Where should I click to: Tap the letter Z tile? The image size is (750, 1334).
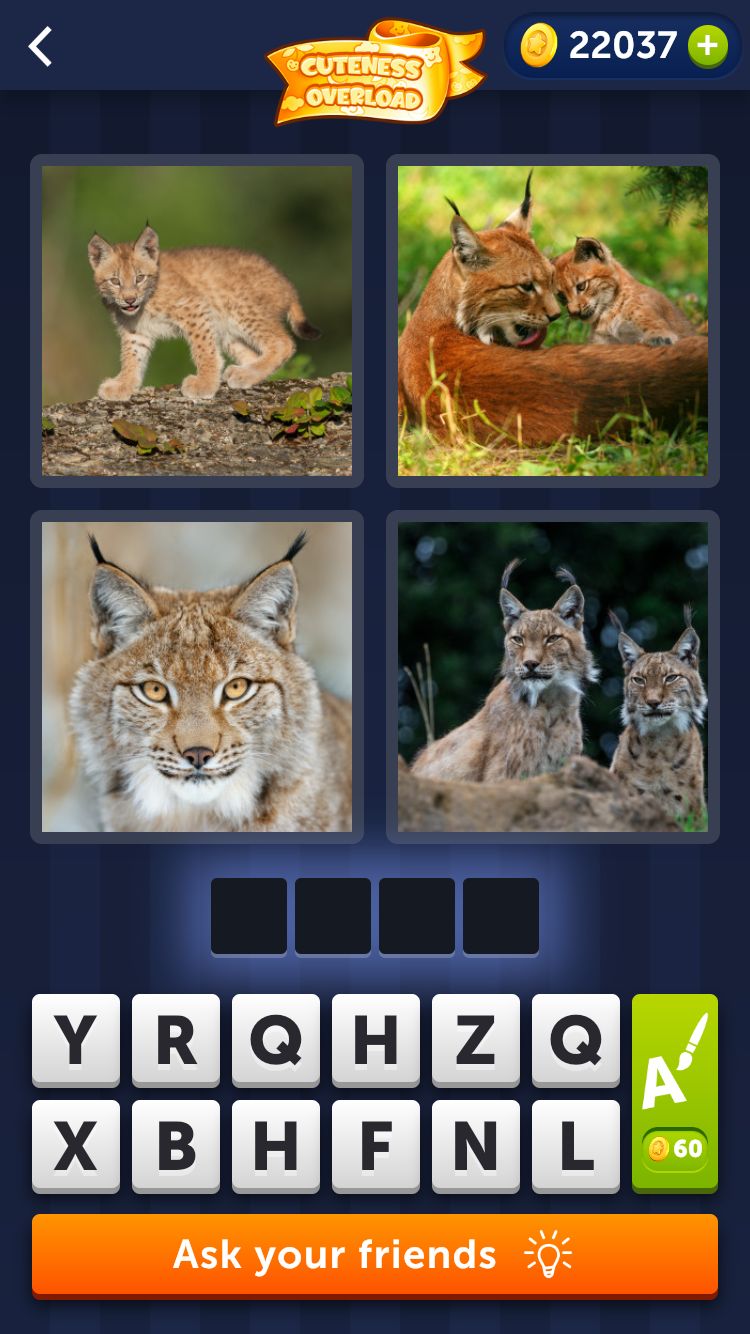(x=476, y=1040)
